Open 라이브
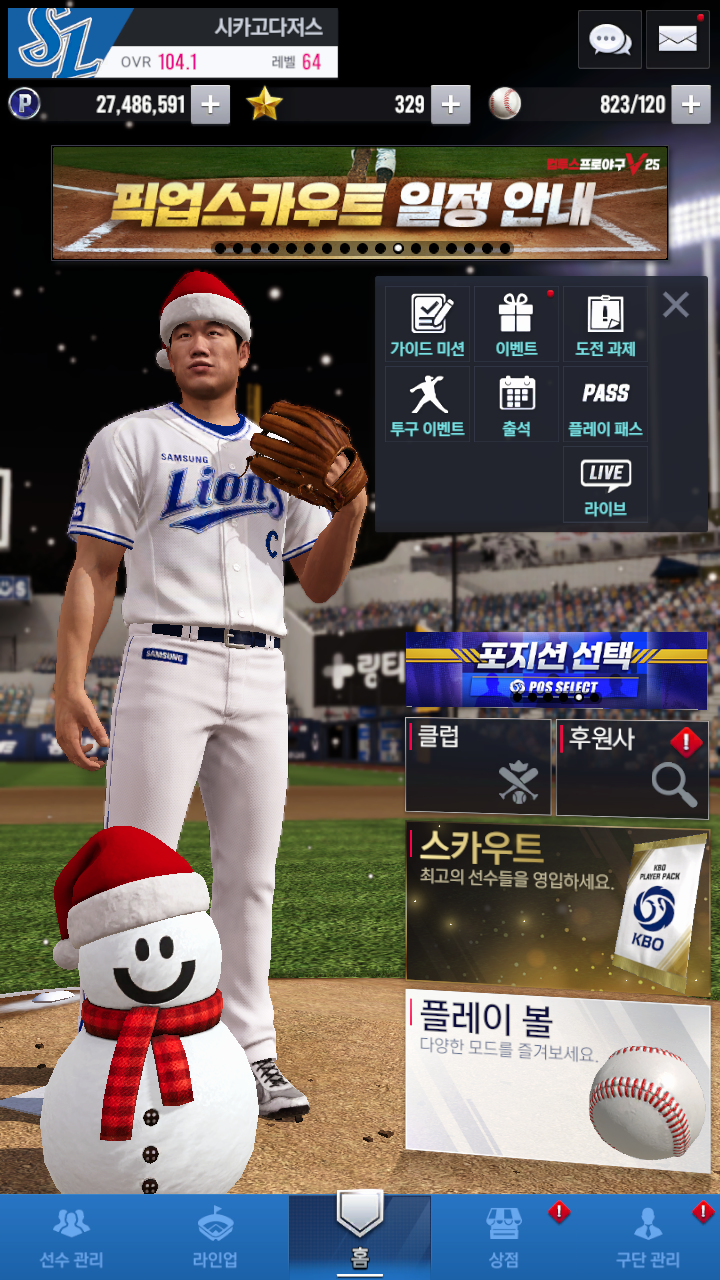 point(605,484)
